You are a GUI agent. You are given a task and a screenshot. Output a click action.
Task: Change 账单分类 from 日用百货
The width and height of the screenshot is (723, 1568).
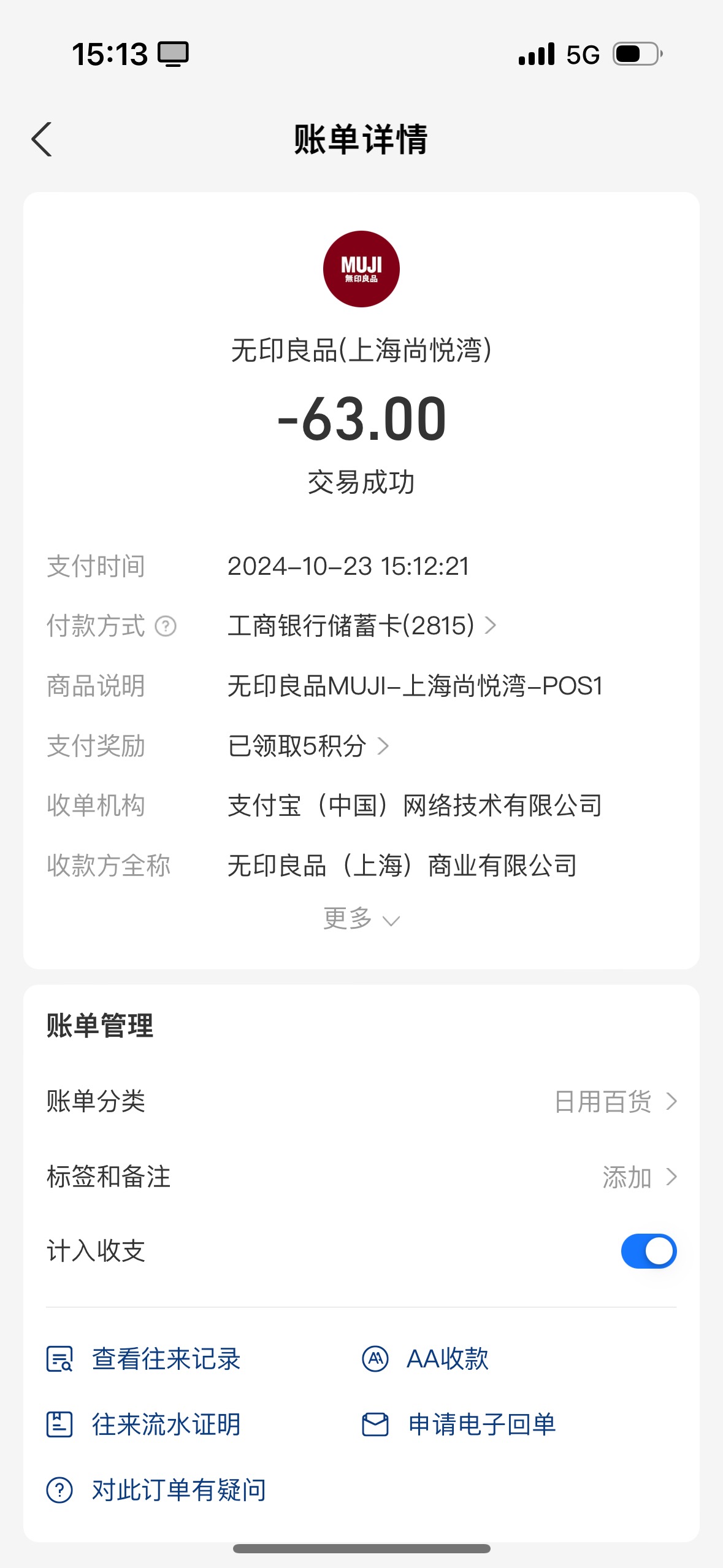coord(361,1101)
